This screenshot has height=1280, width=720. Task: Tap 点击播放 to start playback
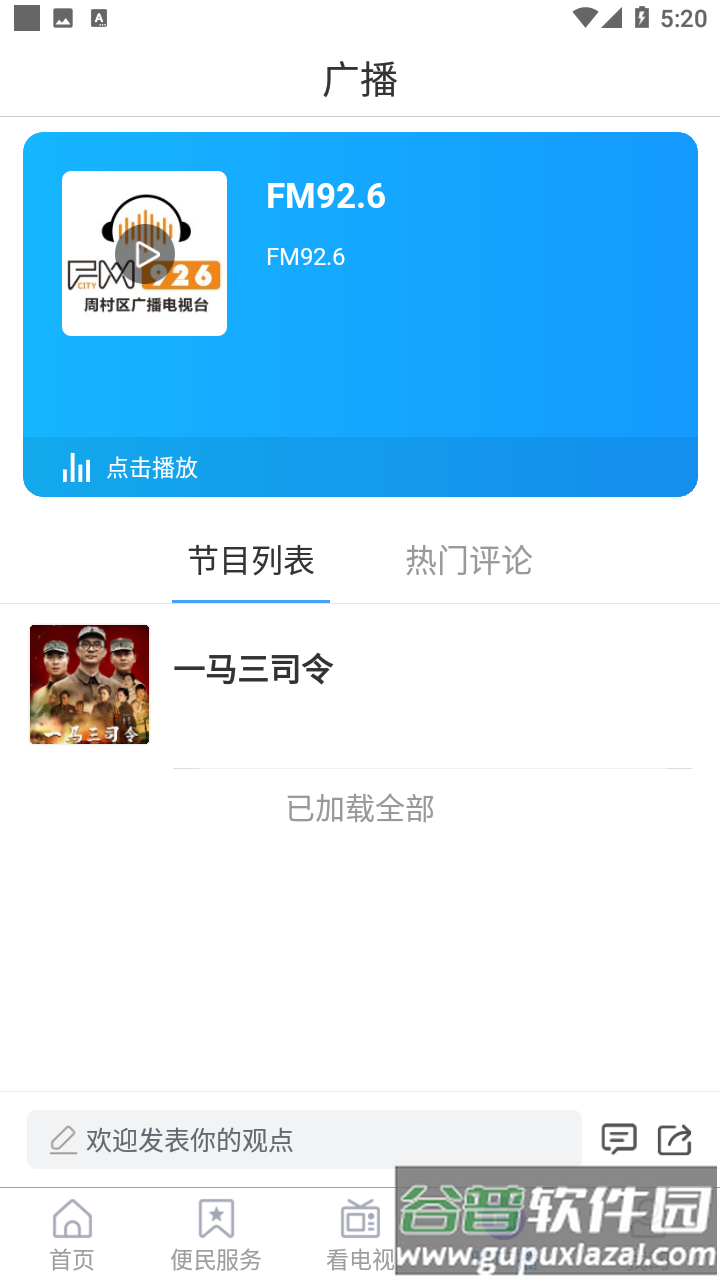pyautogui.click(x=152, y=468)
